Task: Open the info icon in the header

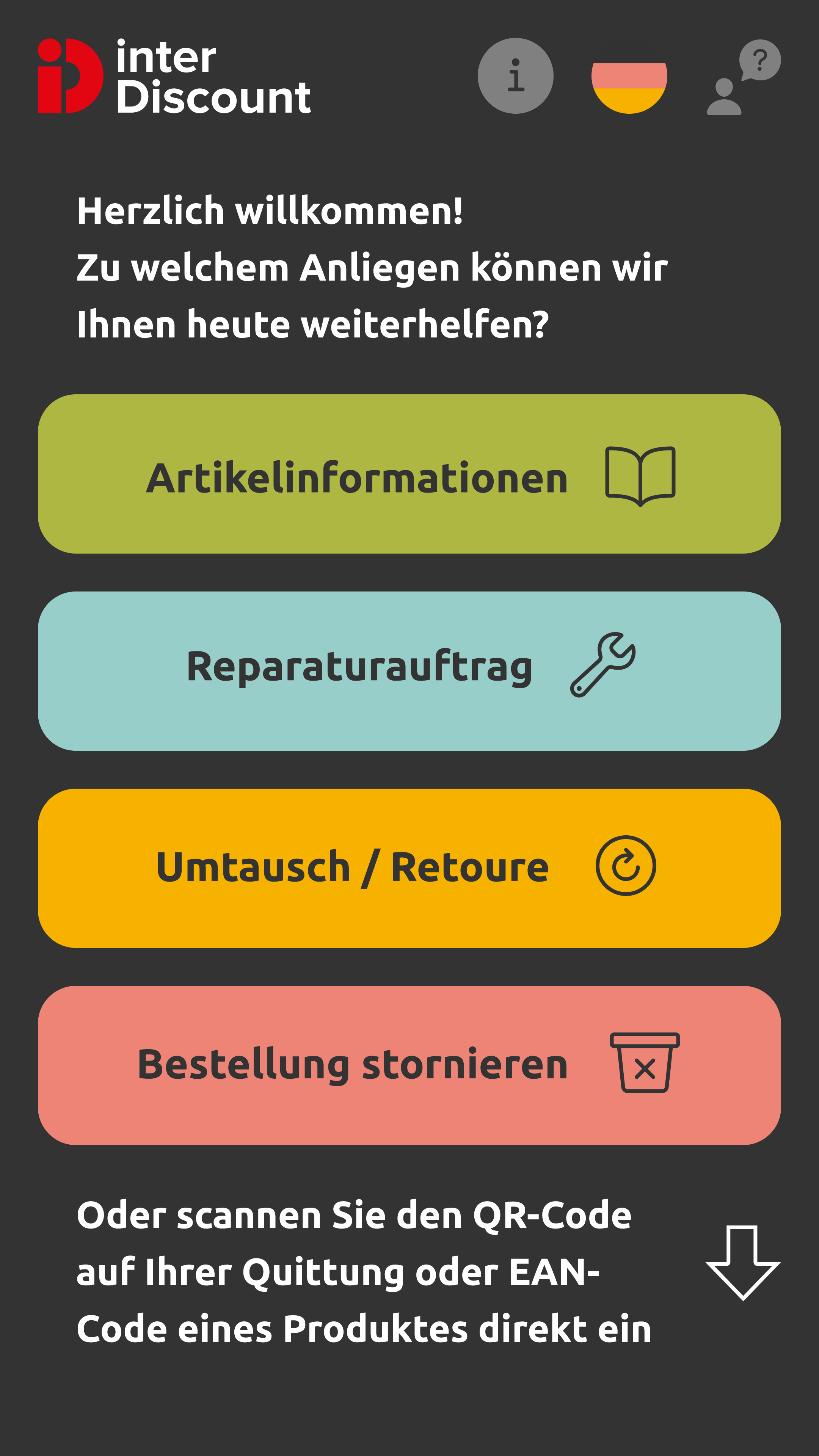Action: click(516, 76)
